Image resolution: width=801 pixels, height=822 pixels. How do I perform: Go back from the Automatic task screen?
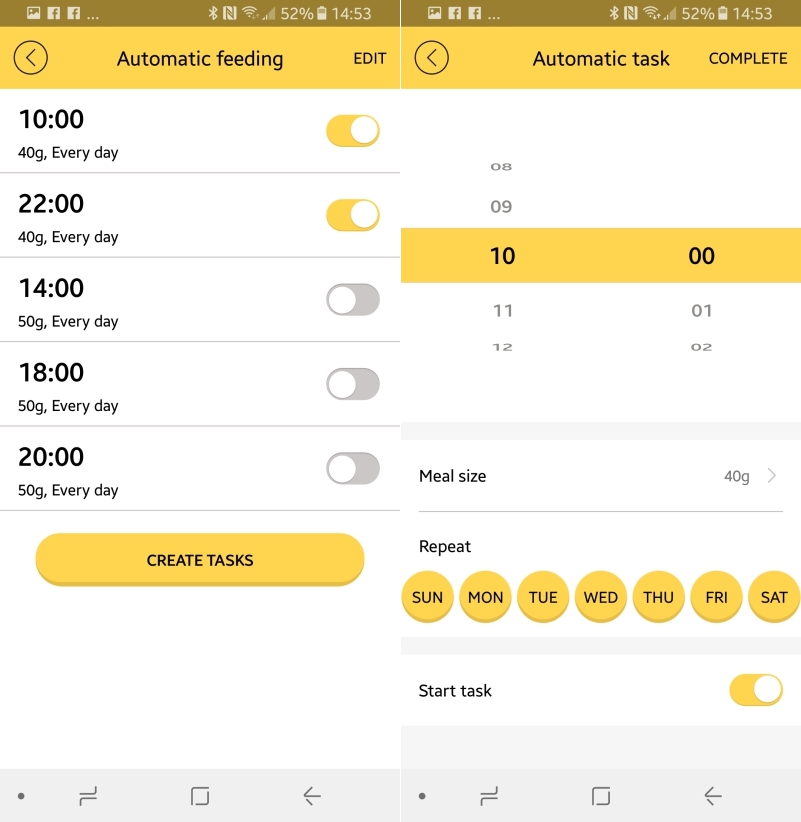pyautogui.click(x=432, y=58)
